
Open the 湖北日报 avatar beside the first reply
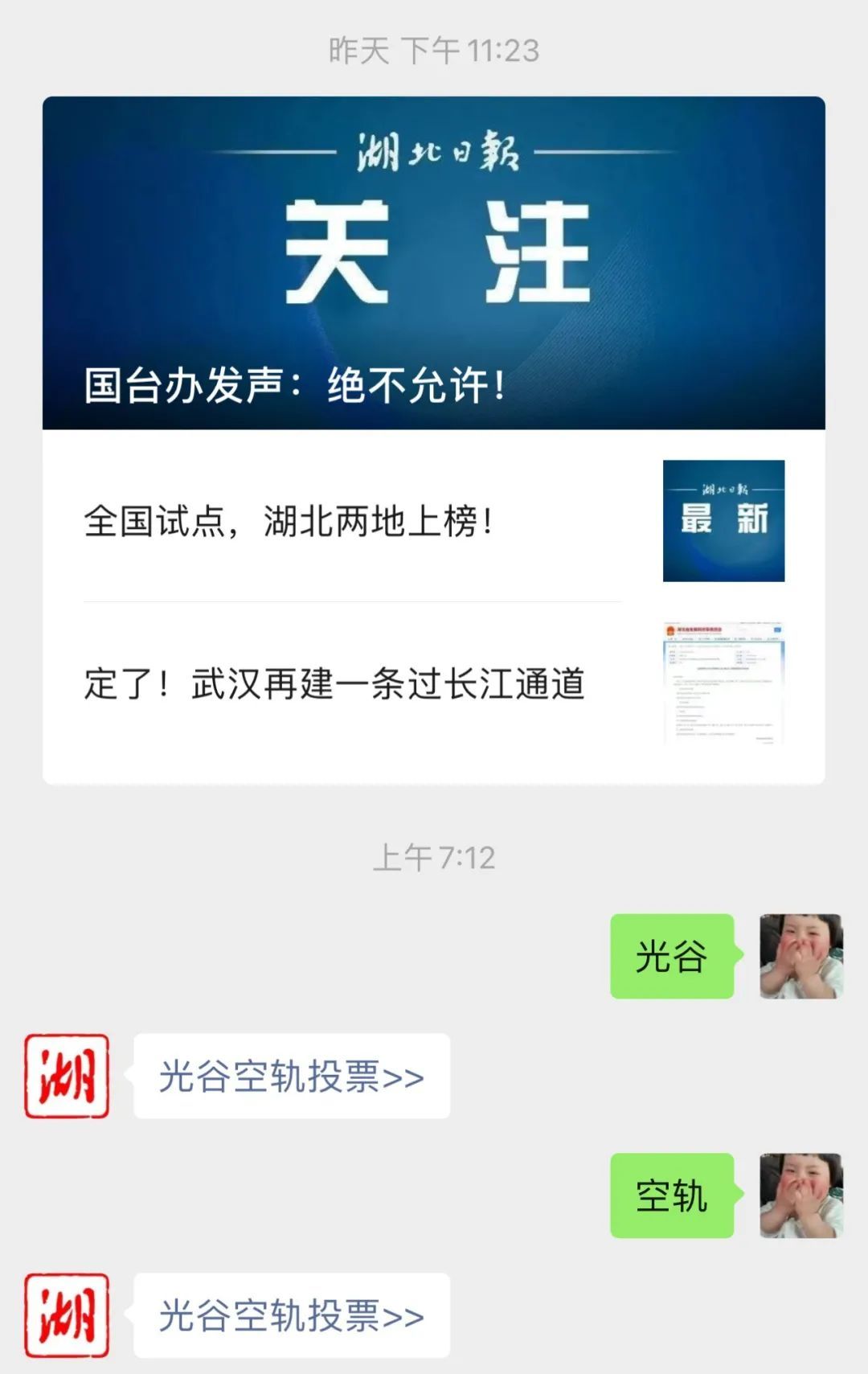[67, 1076]
